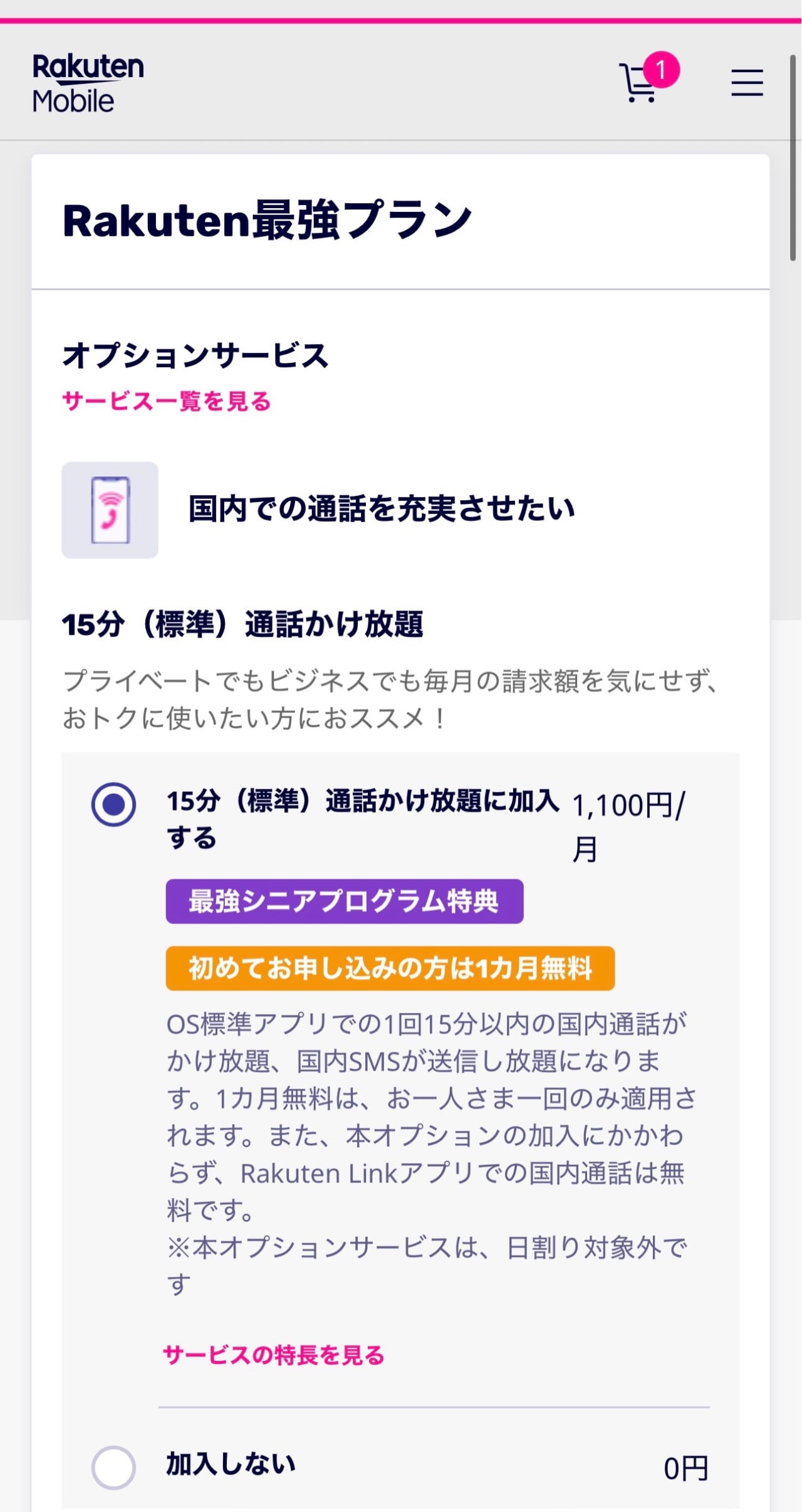Open サービスの特長を見る link
The image size is (802, 1512).
(274, 1355)
